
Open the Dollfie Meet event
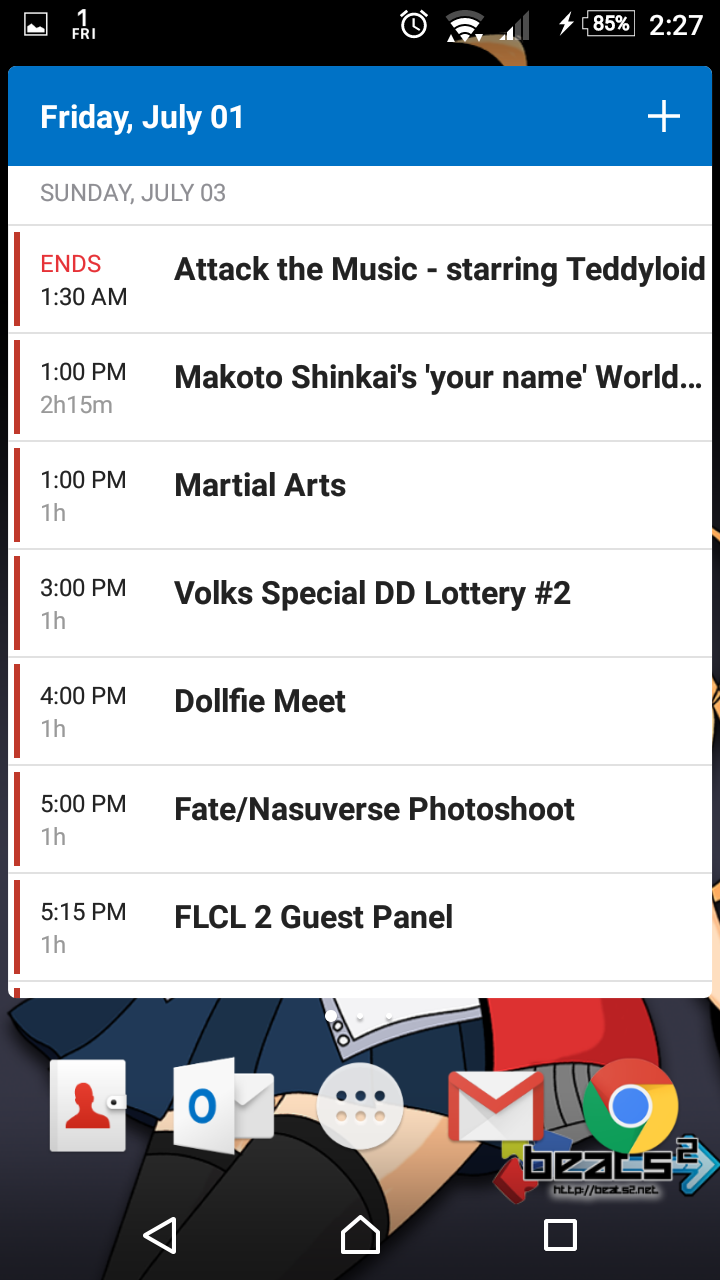click(x=360, y=711)
